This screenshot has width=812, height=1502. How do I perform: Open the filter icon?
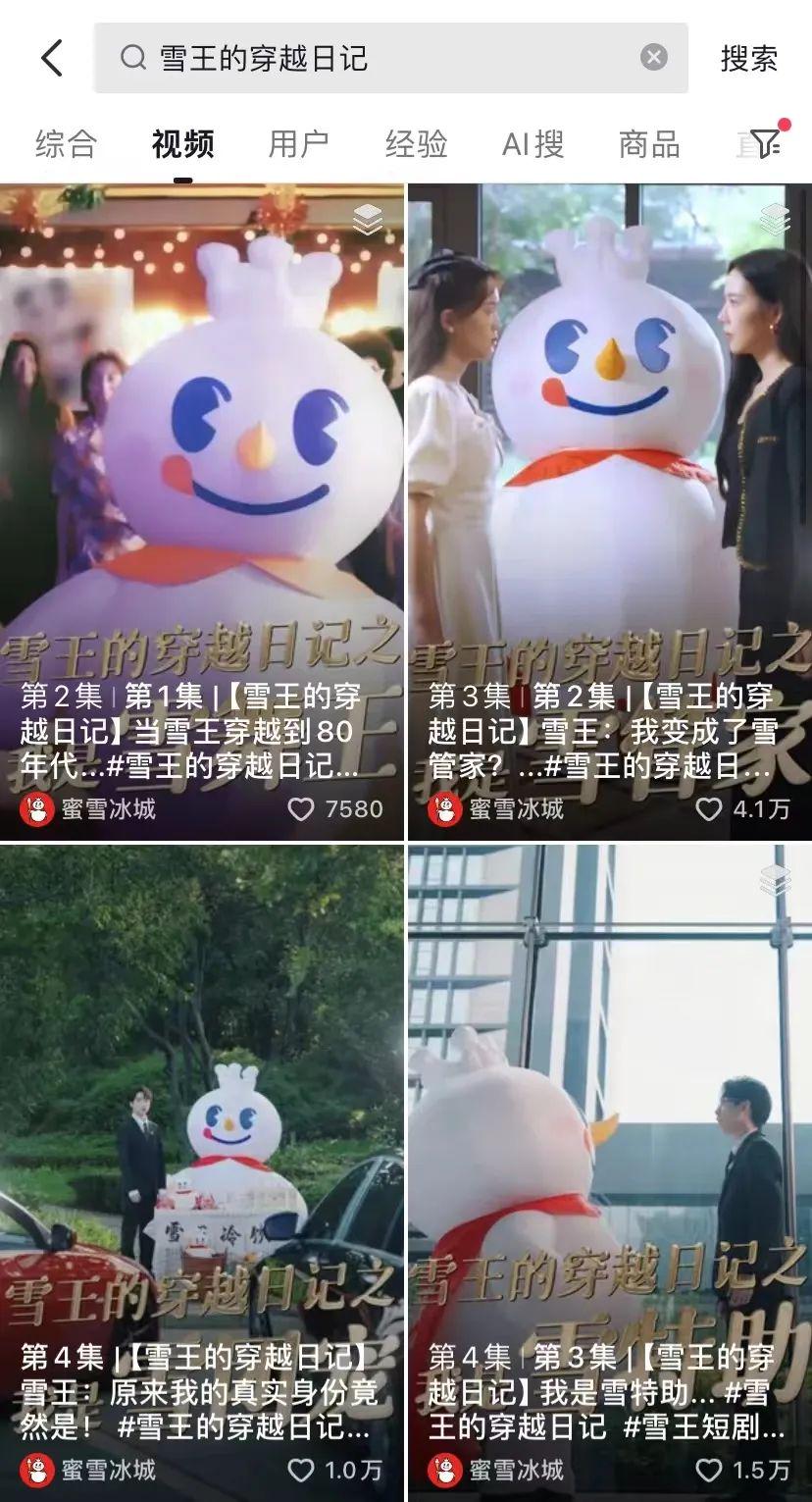[766, 145]
